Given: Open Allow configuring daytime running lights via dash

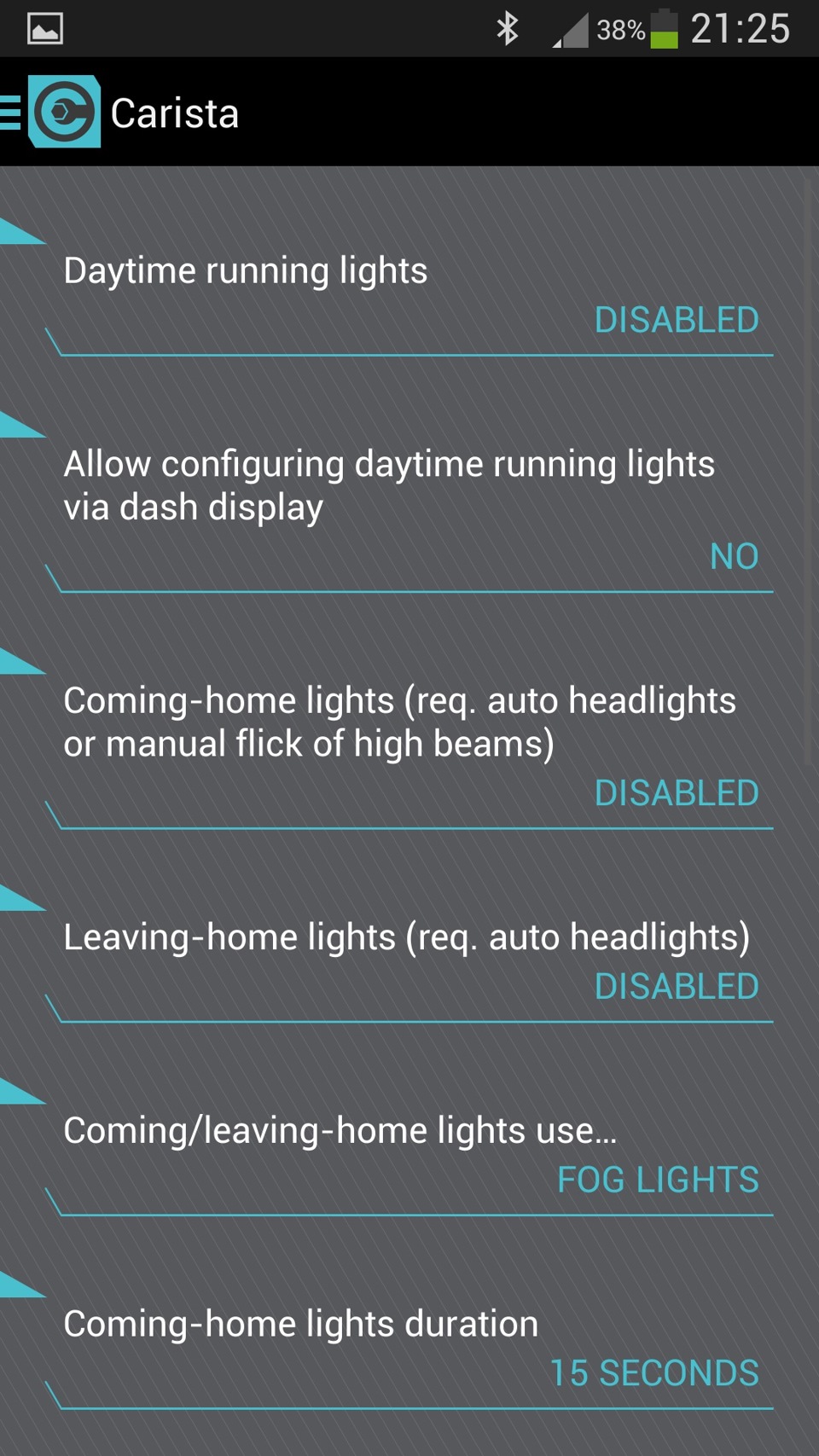Looking at the screenshot, I should 409,508.
